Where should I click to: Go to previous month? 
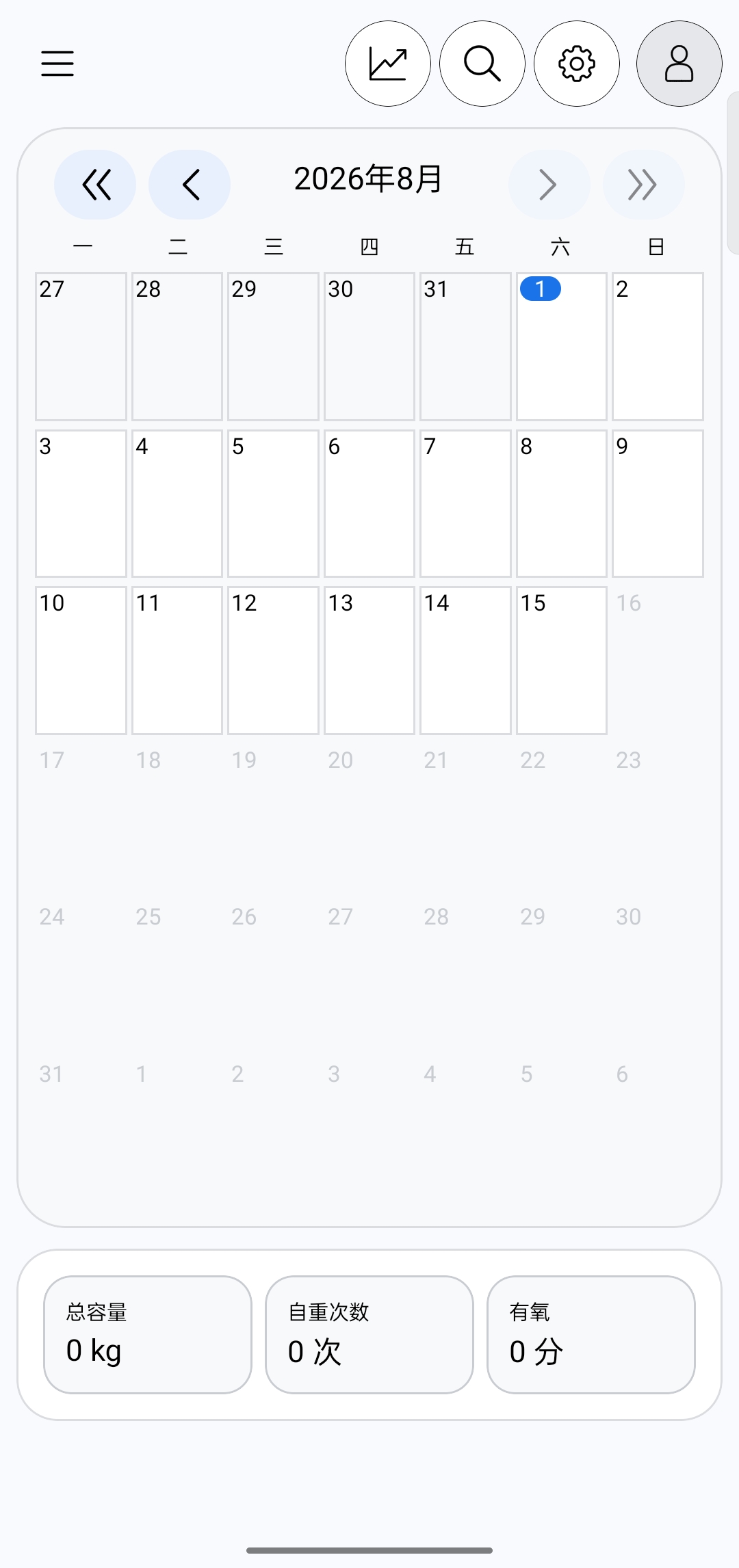(190, 185)
